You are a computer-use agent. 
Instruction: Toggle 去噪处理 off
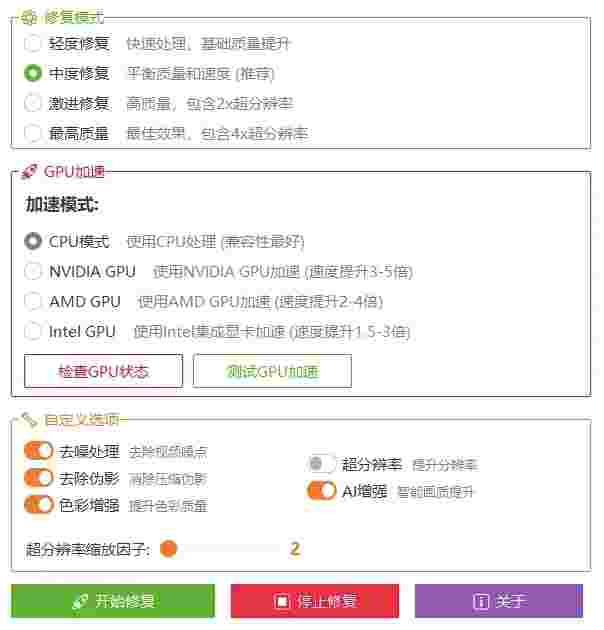pyautogui.click(x=39, y=451)
